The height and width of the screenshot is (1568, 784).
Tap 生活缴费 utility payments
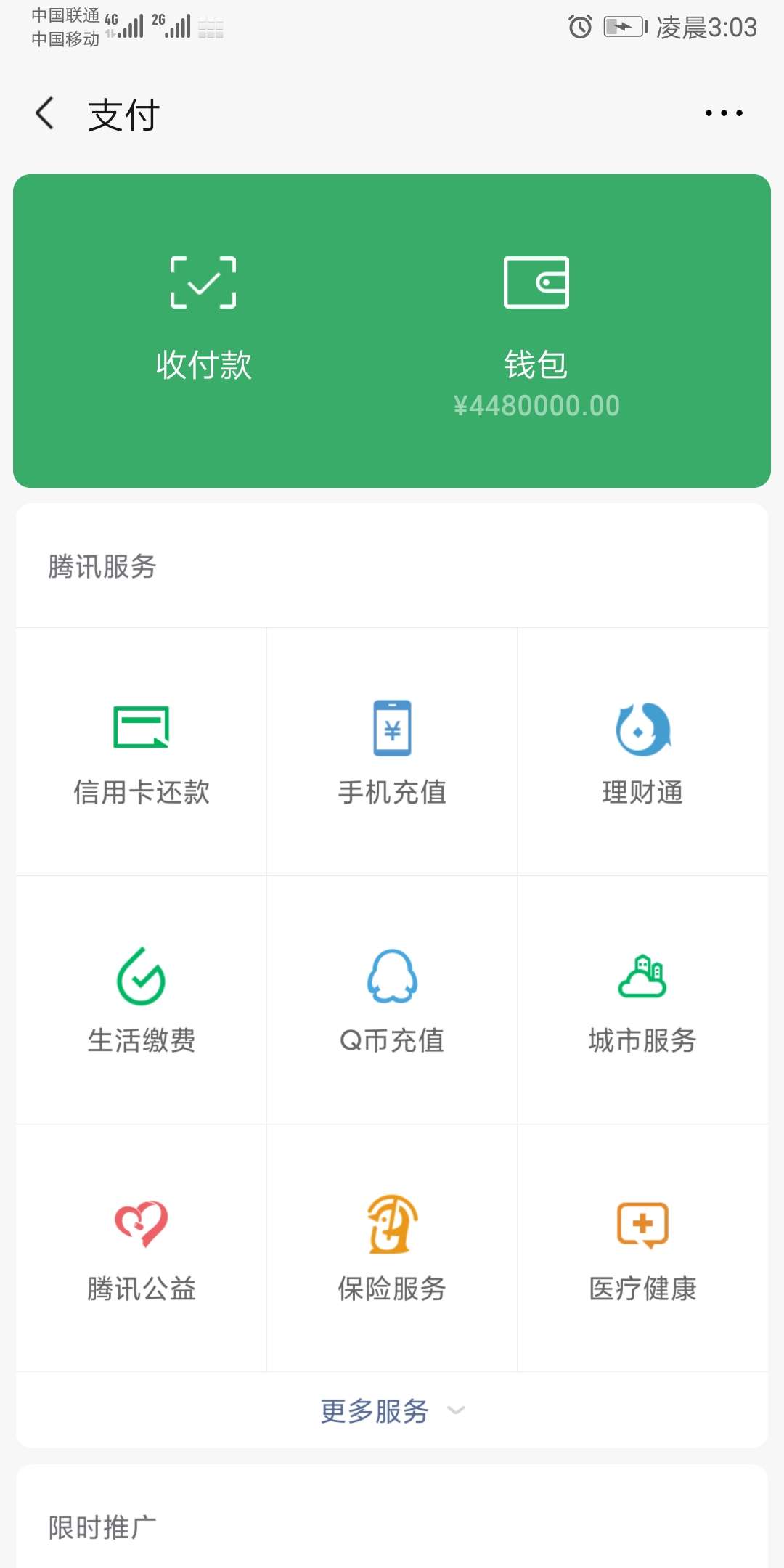[x=142, y=1000]
